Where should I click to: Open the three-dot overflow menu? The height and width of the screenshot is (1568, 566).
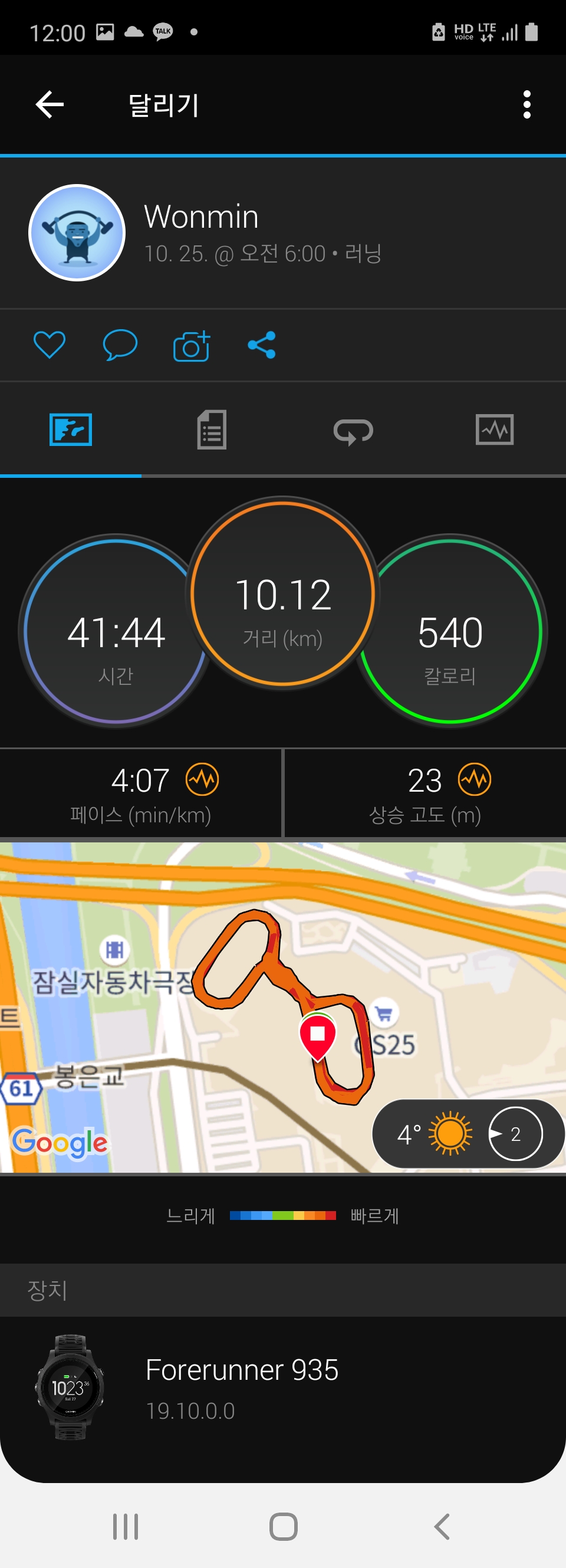tap(526, 104)
